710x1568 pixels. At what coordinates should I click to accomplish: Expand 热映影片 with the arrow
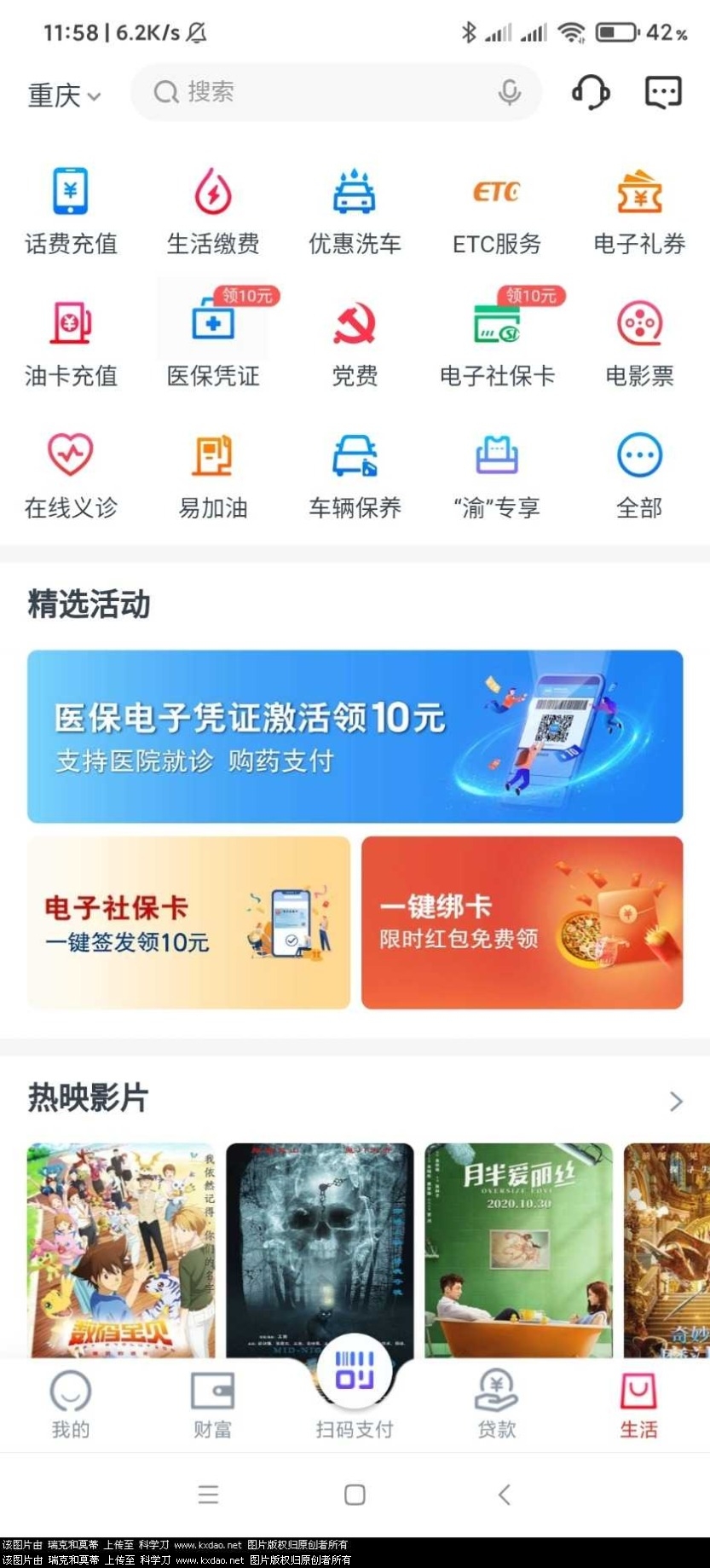(x=676, y=1101)
